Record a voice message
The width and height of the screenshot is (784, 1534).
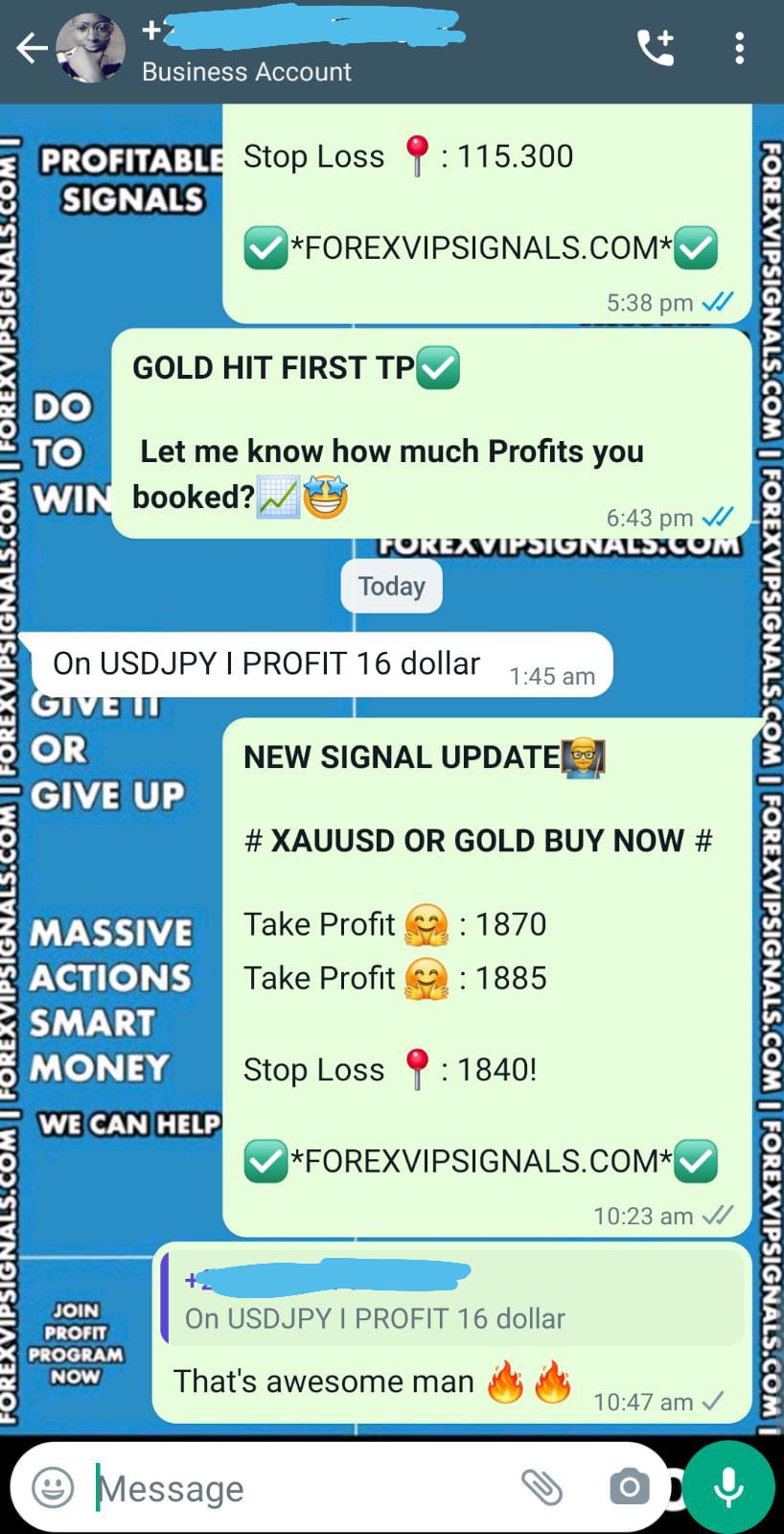tap(728, 1487)
